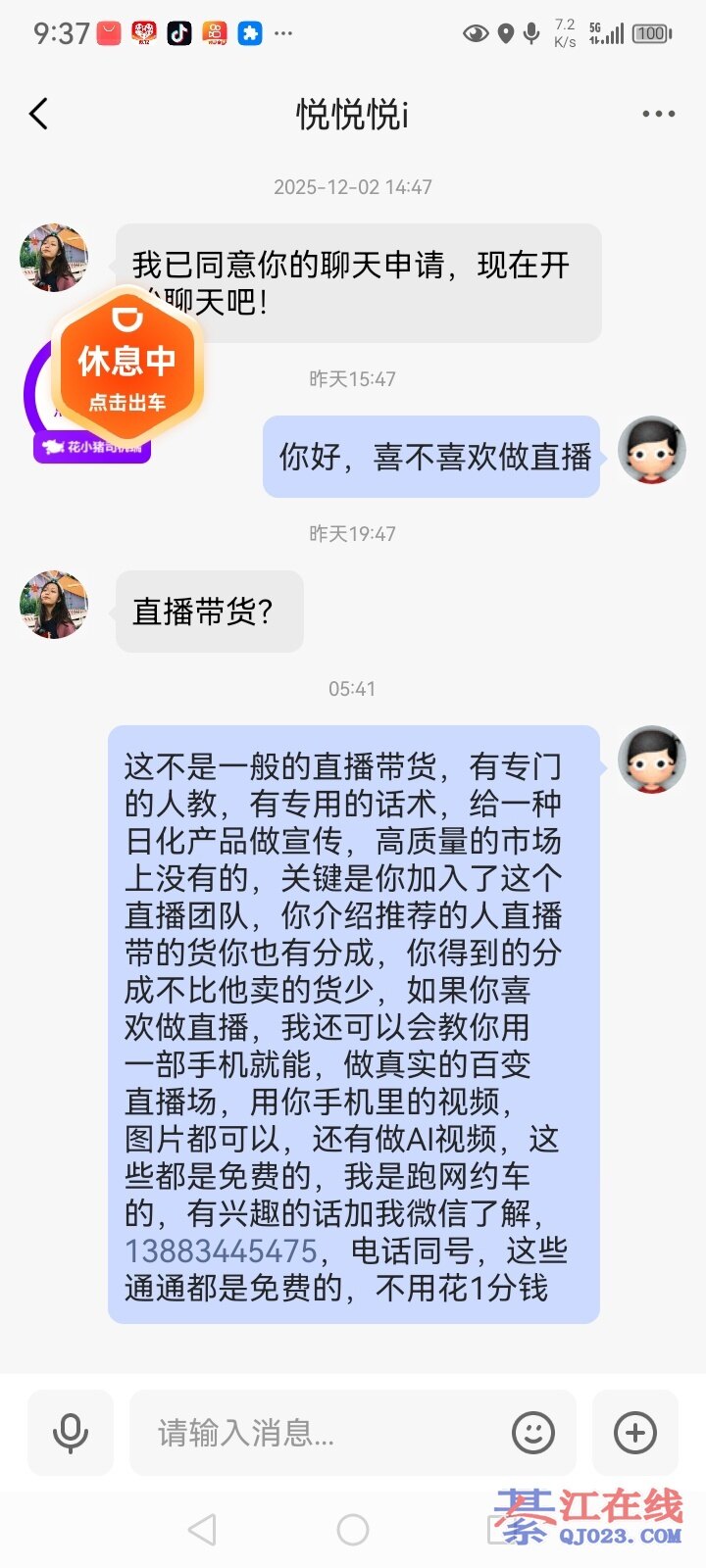View 悦悦悦i's profile from the 直播带货 message avatar
Viewport: 706px width, 1568px height.
click(x=54, y=605)
